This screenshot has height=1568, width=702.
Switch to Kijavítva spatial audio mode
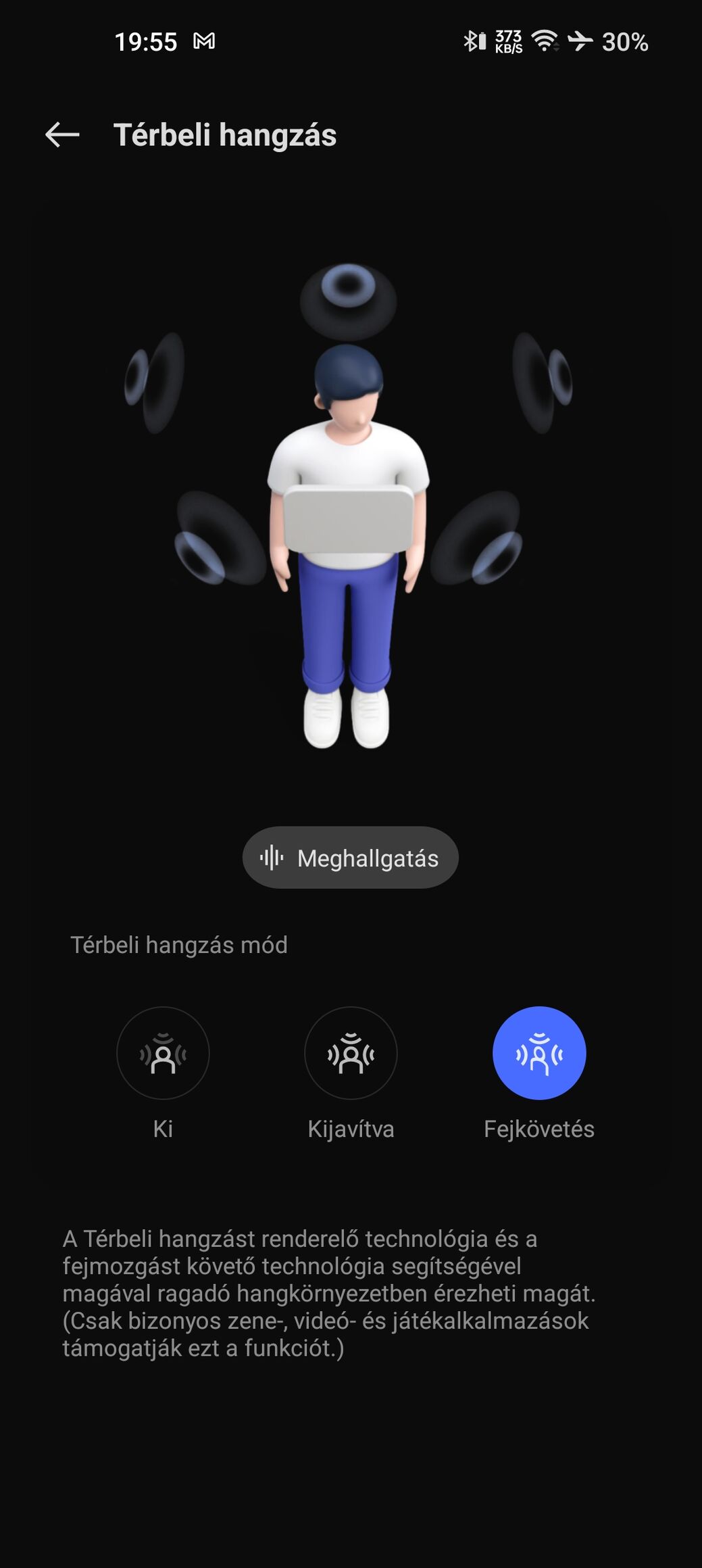[351, 1053]
